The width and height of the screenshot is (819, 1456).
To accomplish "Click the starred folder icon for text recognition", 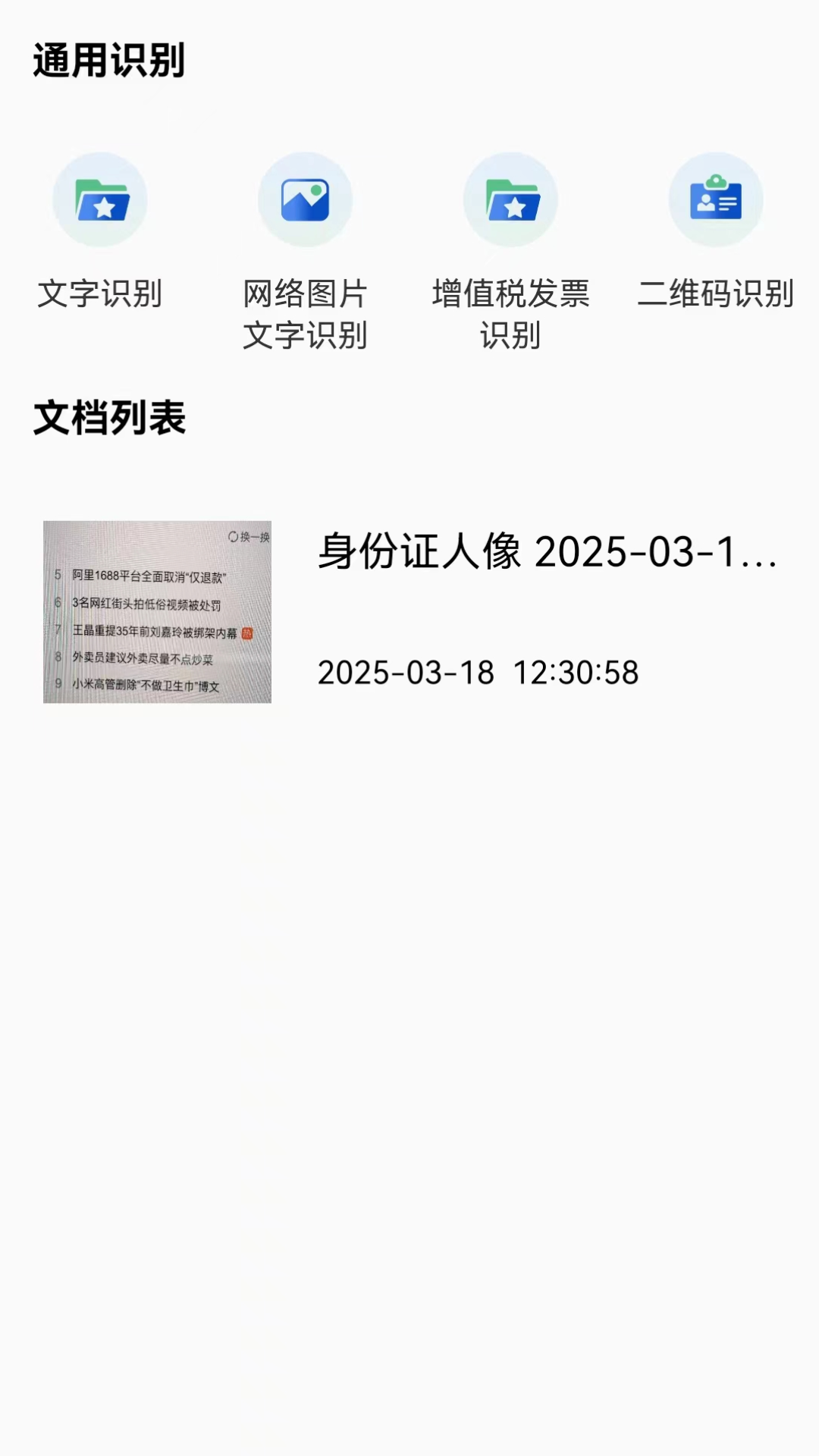I will pyautogui.click(x=101, y=199).
